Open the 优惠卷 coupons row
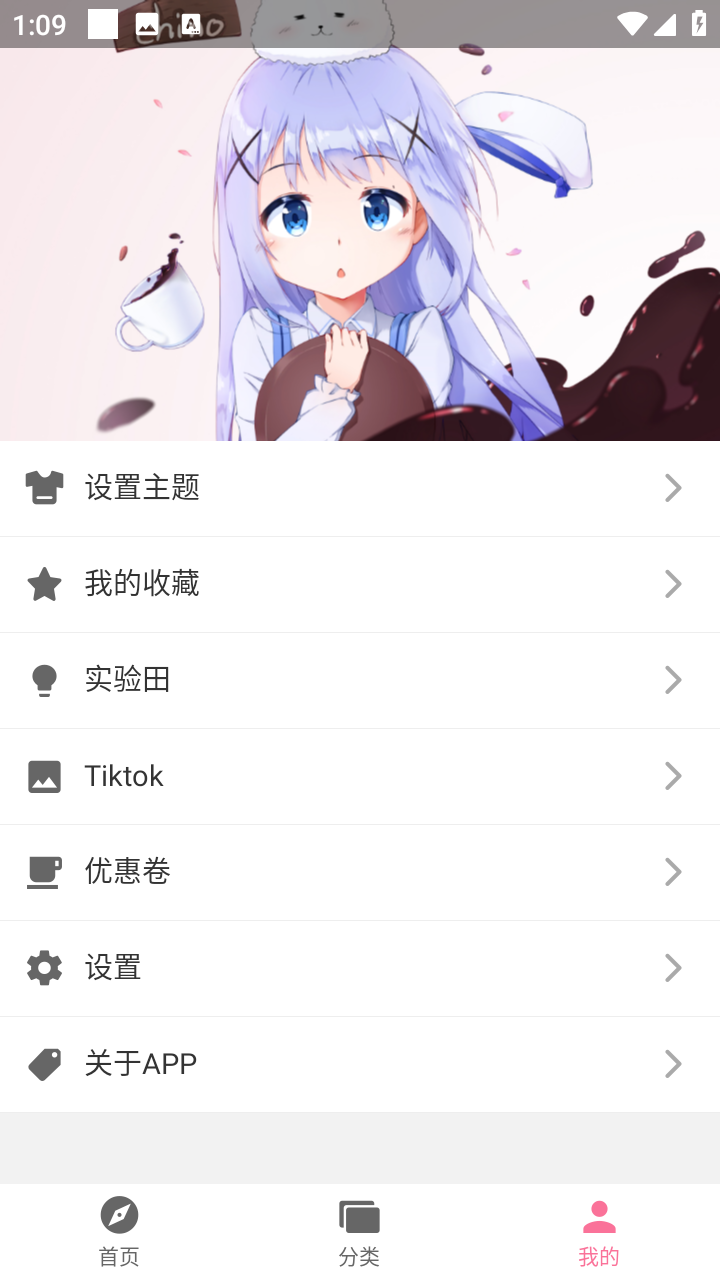Image resolution: width=720 pixels, height=1280 pixels. (360, 872)
